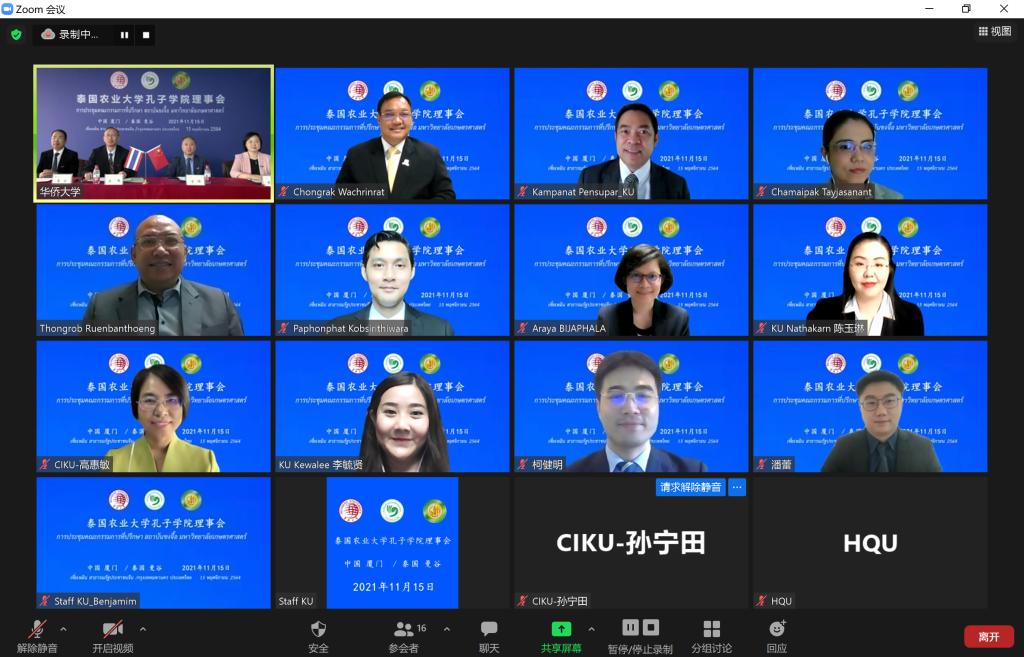This screenshot has height=657, width=1024.
Task: Request unmute for CIKU-孙宁田 with 请求解除静音
Action: point(690,488)
